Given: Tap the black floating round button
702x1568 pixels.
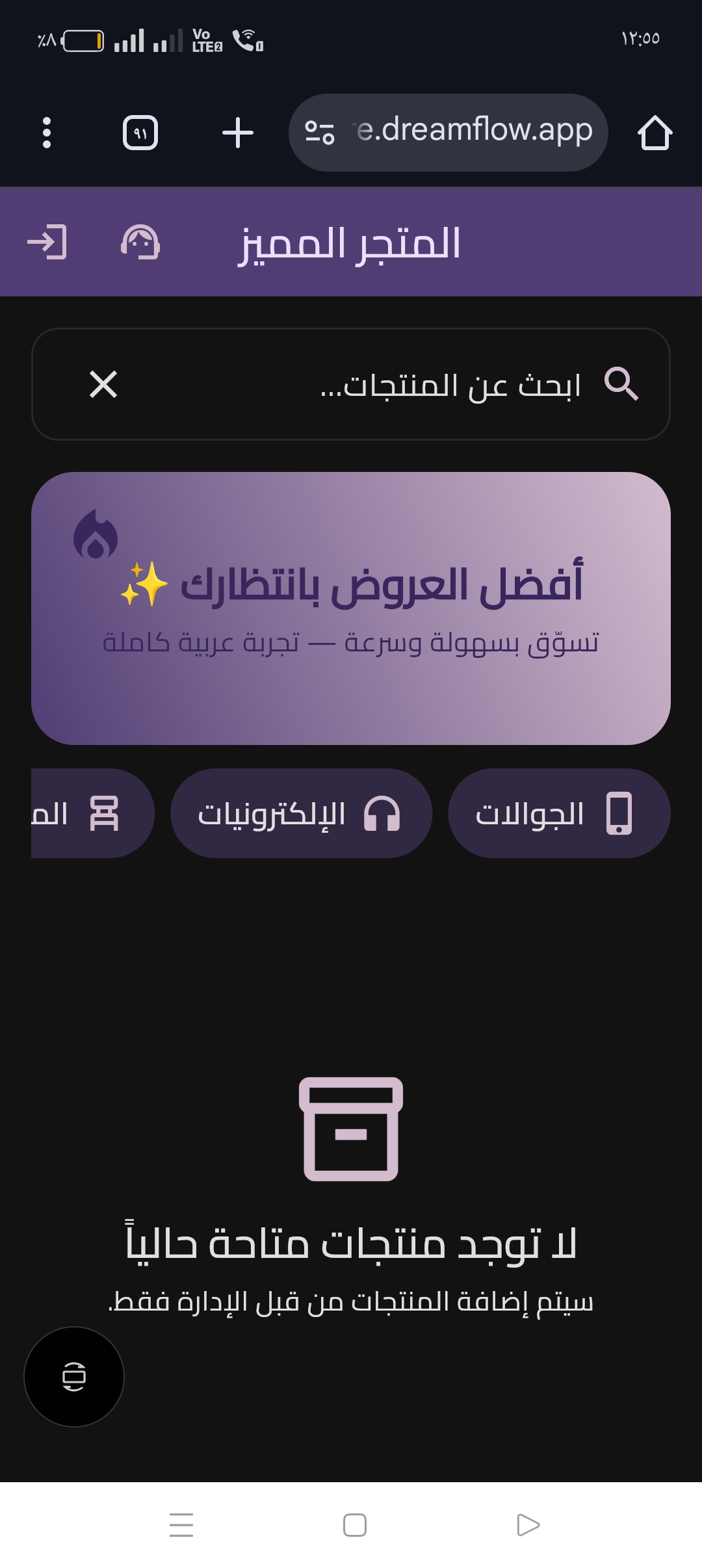Looking at the screenshot, I should click(74, 1376).
